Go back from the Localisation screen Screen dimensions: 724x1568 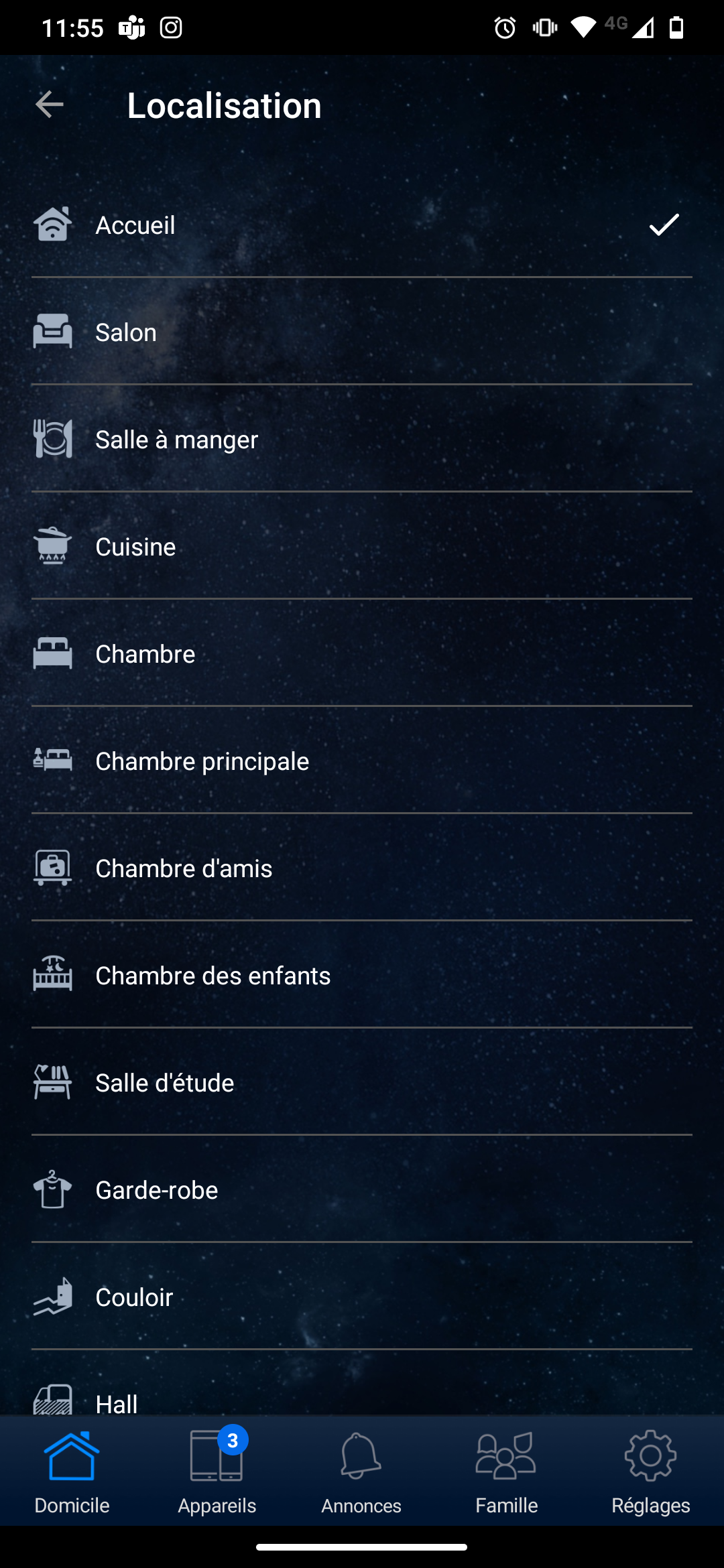coord(50,105)
